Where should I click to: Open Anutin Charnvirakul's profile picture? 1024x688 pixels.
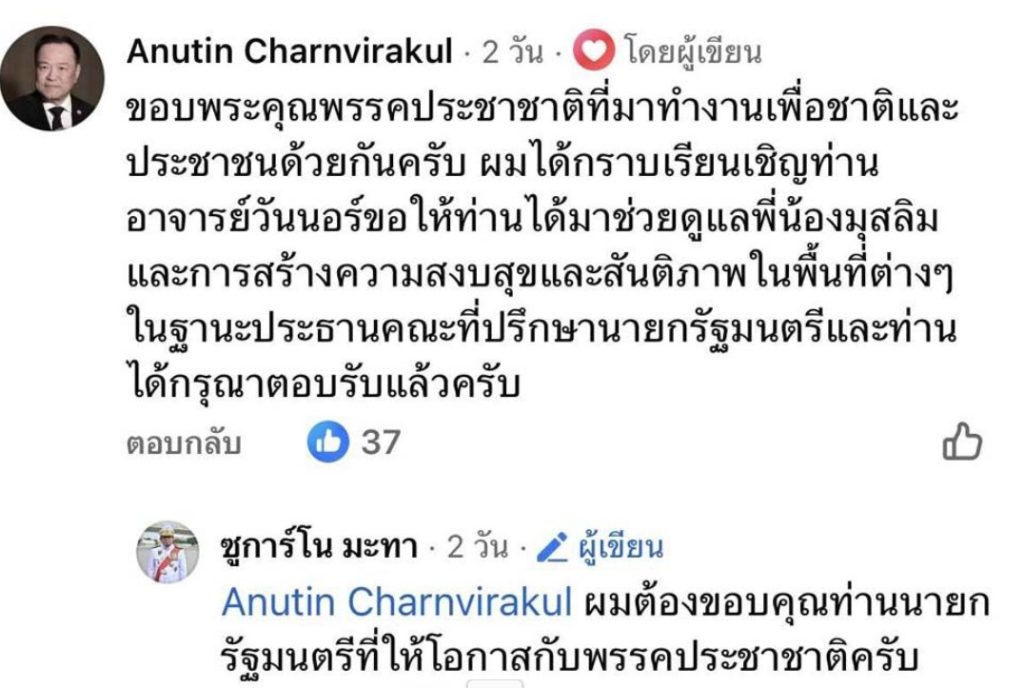pos(58,79)
